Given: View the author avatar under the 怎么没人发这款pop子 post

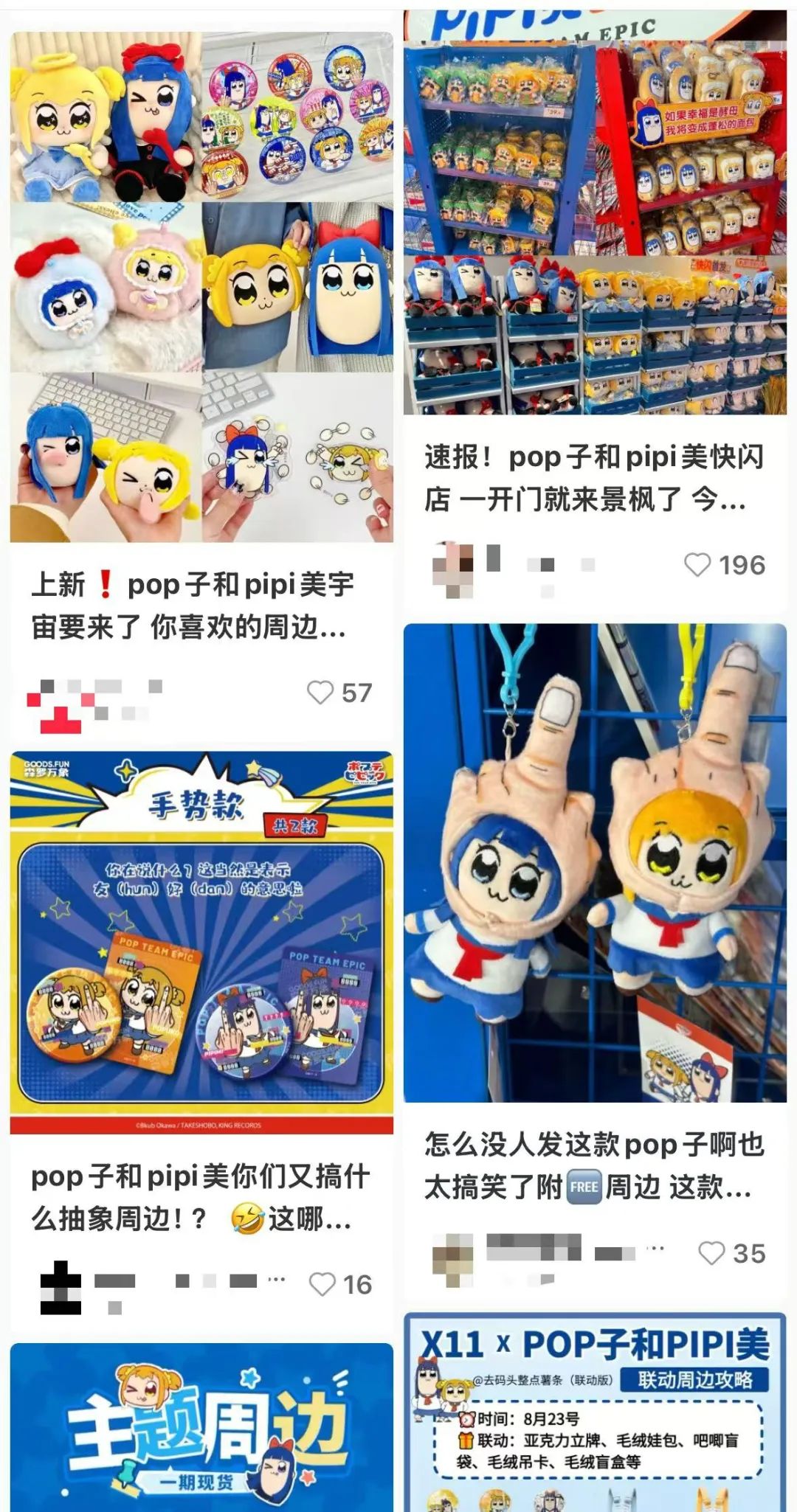Looking at the screenshot, I should [453, 1255].
